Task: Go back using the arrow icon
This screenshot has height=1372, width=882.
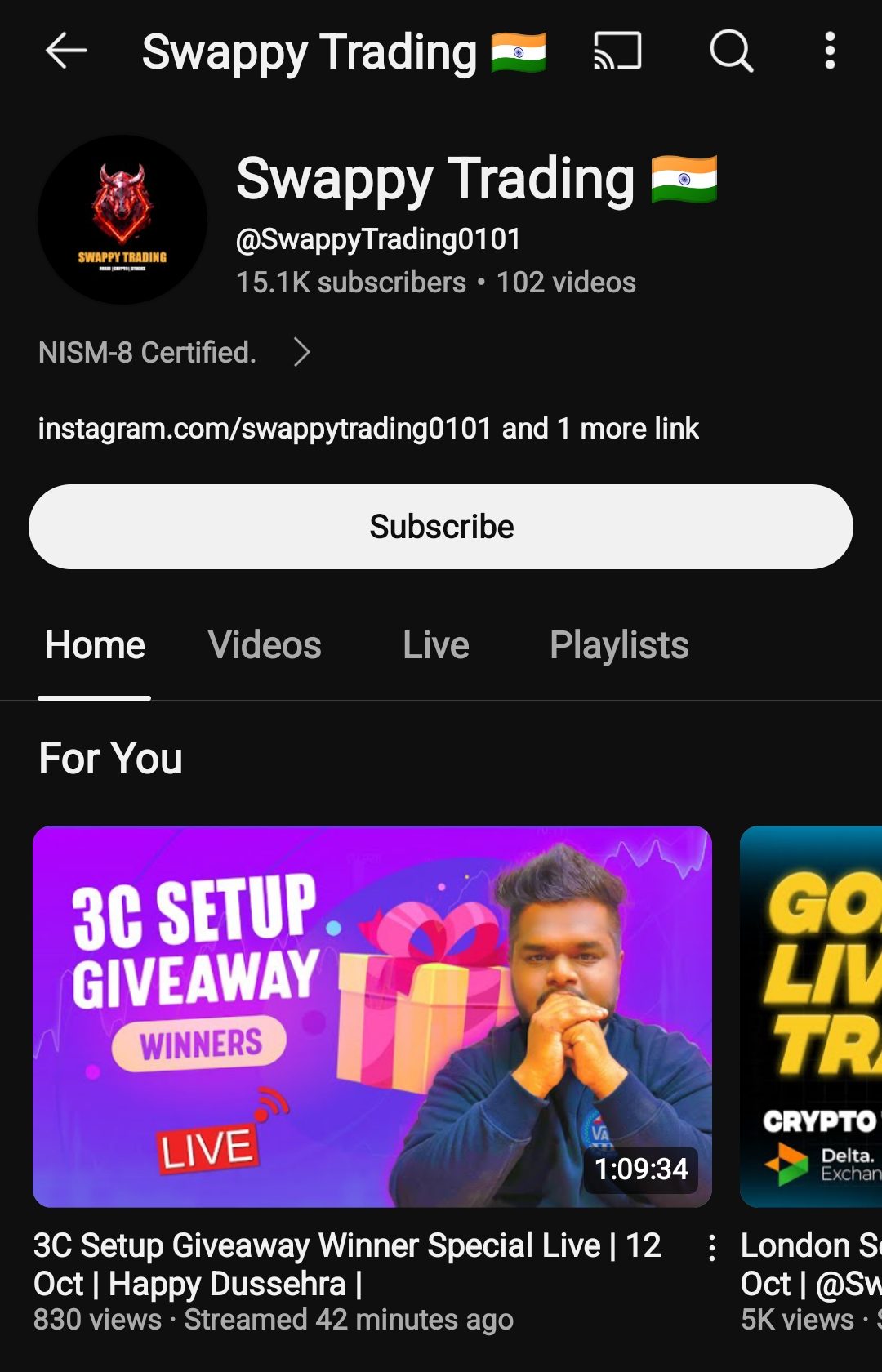Action: click(x=65, y=51)
